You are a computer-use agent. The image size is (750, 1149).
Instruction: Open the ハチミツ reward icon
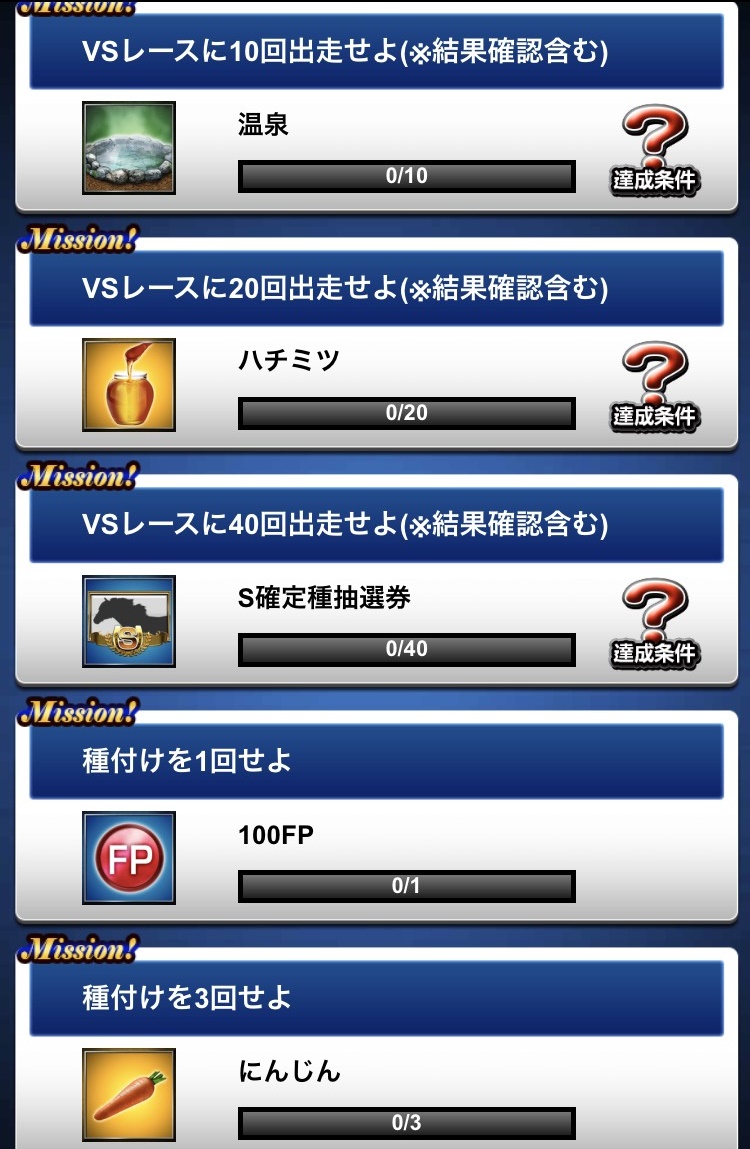pyautogui.click(x=129, y=385)
